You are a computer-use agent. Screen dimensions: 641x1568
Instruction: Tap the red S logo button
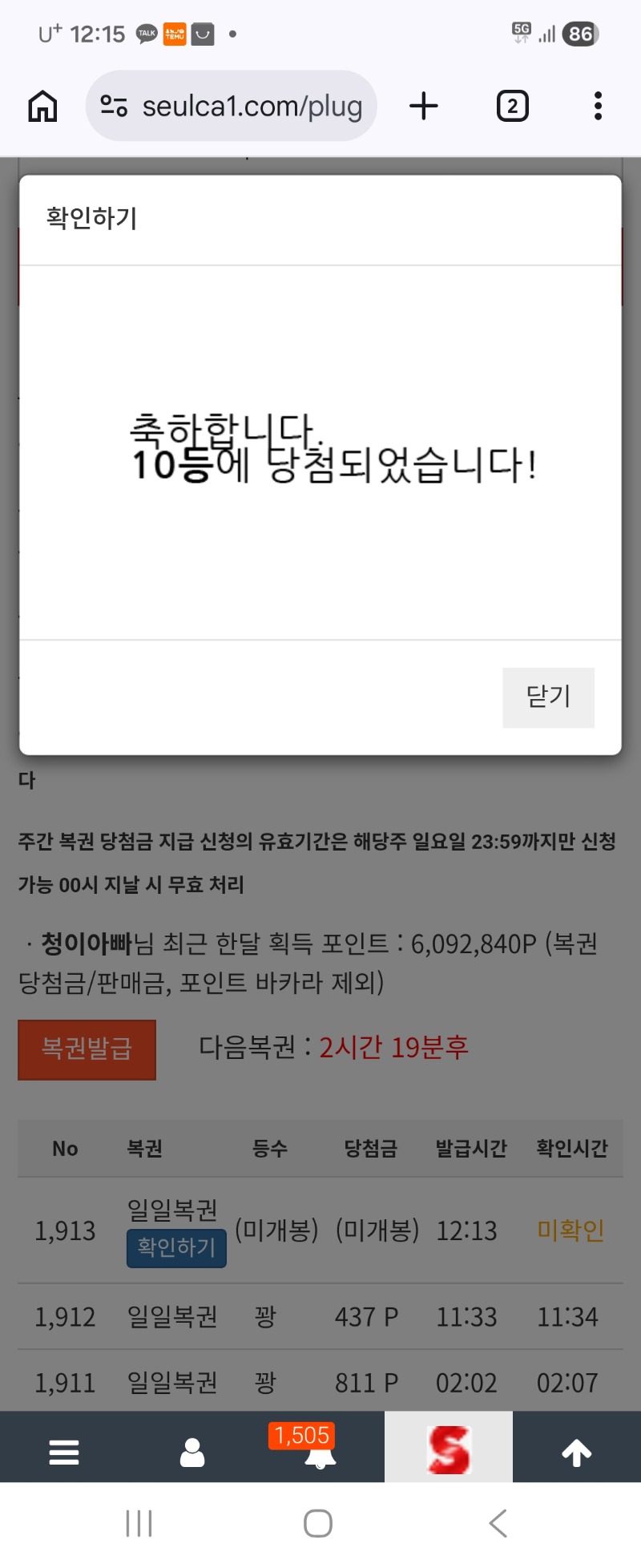pos(449,1449)
